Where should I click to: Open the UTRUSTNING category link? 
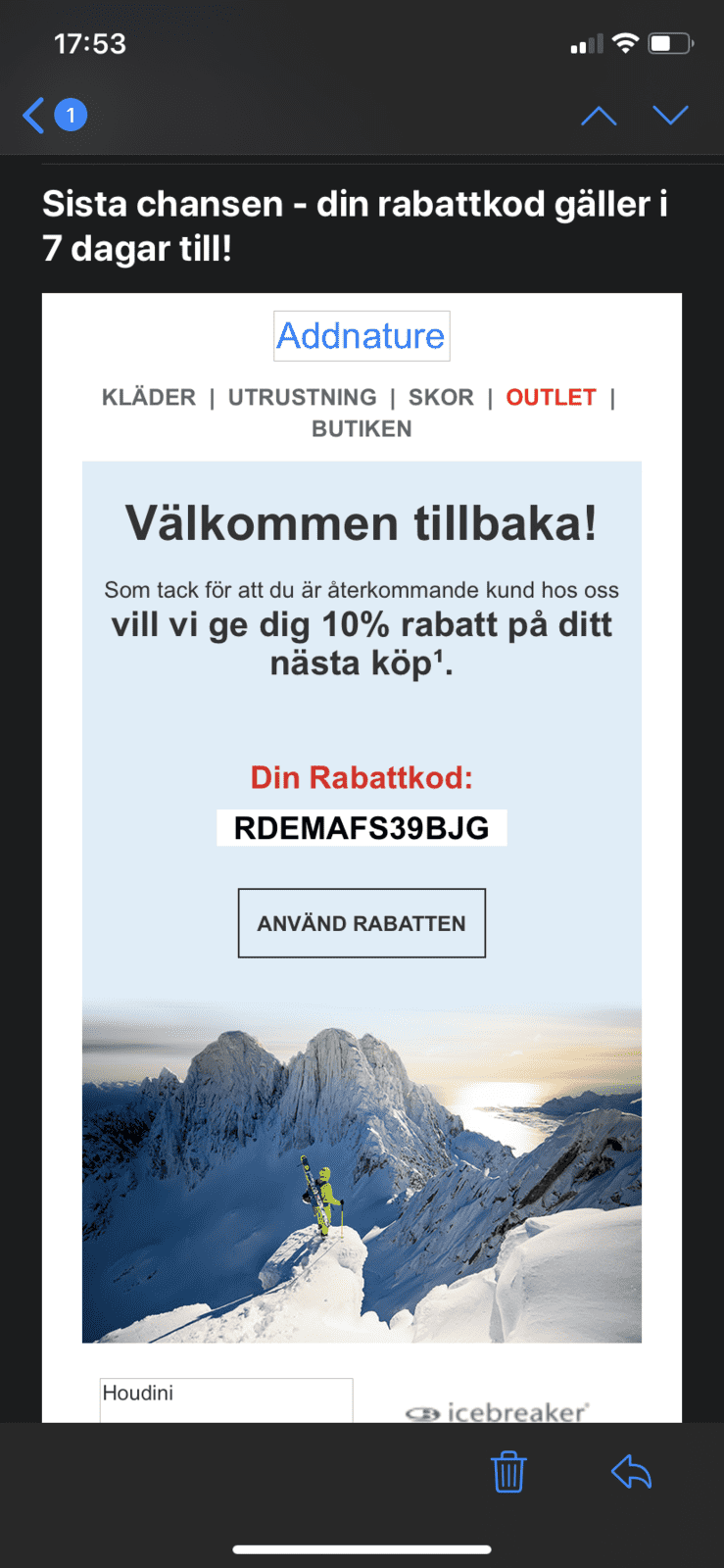coord(302,397)
